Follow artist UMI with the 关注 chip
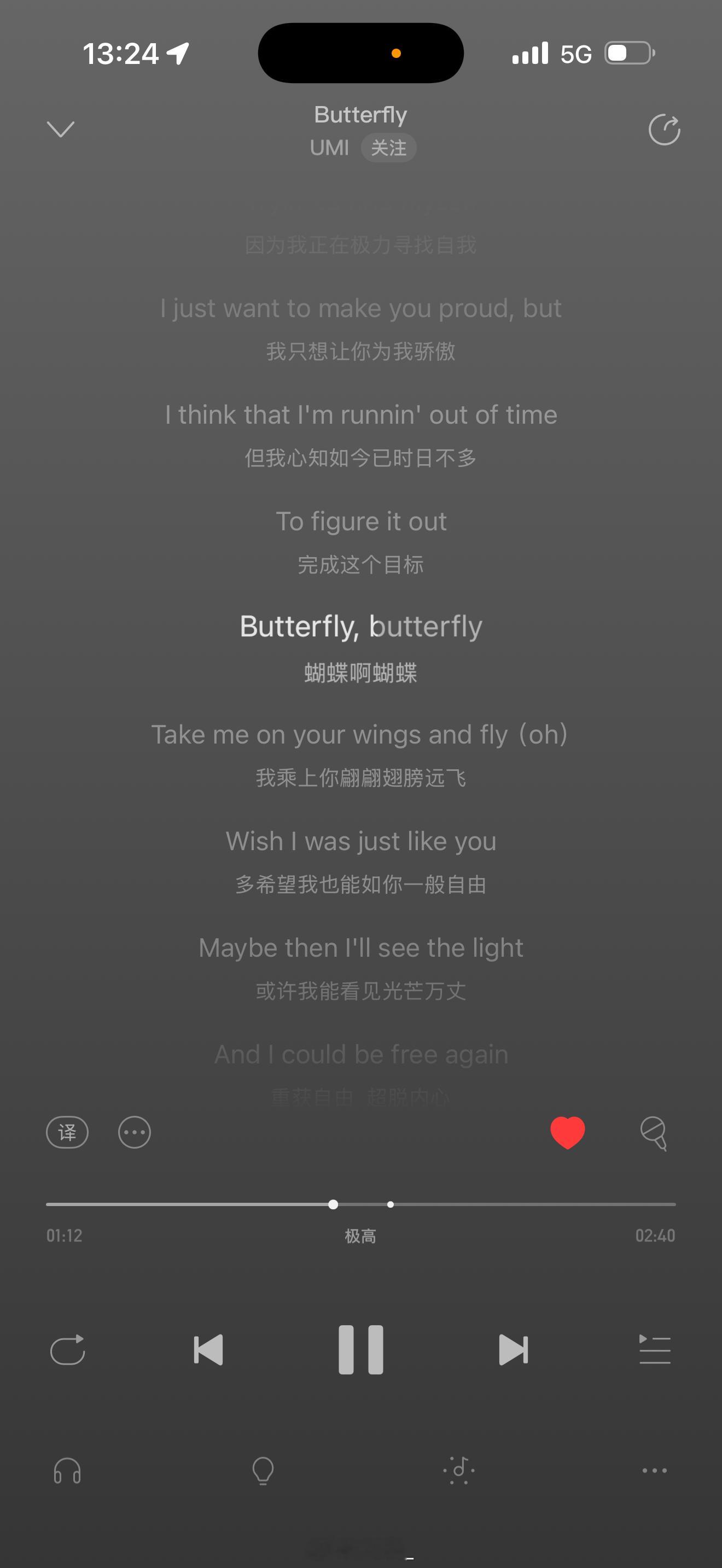722x1568 pixels. pos(388,148)
